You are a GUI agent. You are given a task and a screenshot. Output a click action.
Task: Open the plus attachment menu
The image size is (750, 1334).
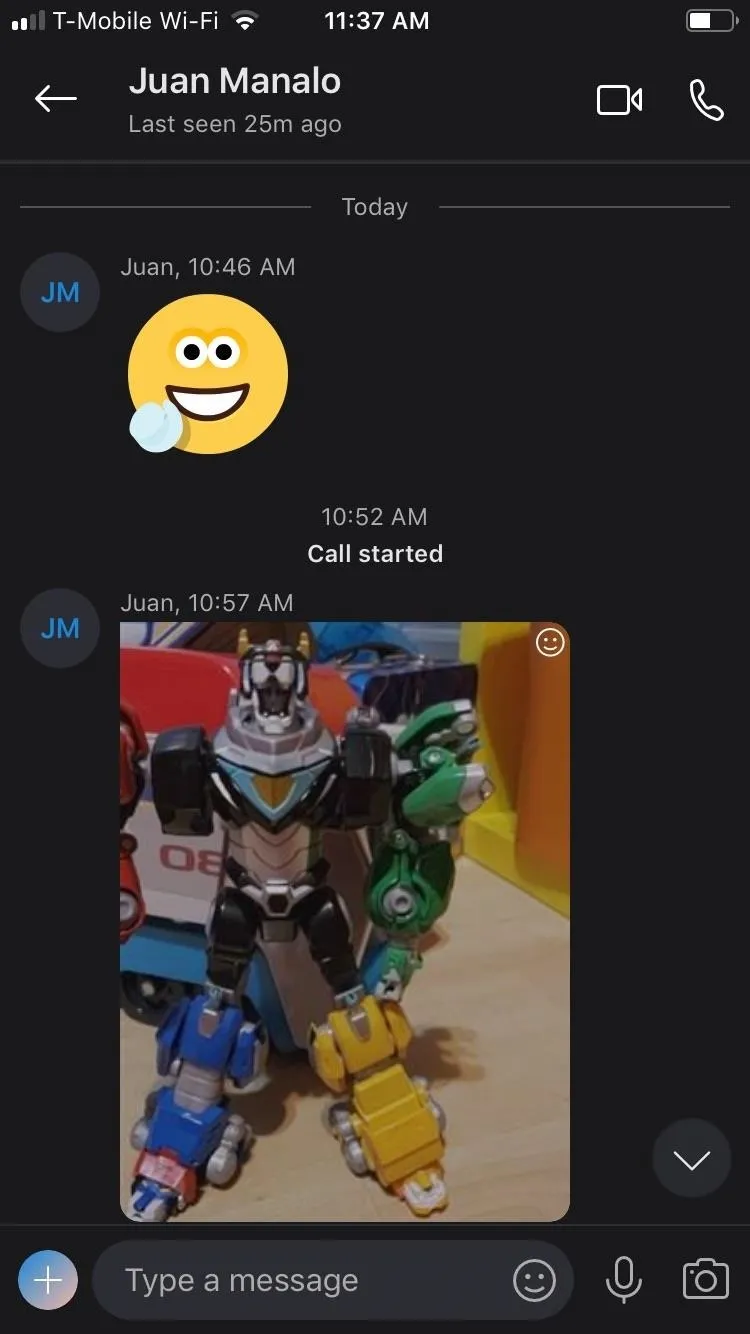point(48,1280)
